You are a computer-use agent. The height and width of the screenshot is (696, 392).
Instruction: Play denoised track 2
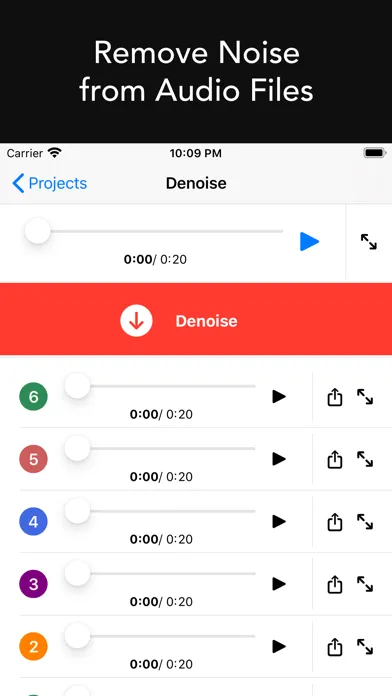279,647
